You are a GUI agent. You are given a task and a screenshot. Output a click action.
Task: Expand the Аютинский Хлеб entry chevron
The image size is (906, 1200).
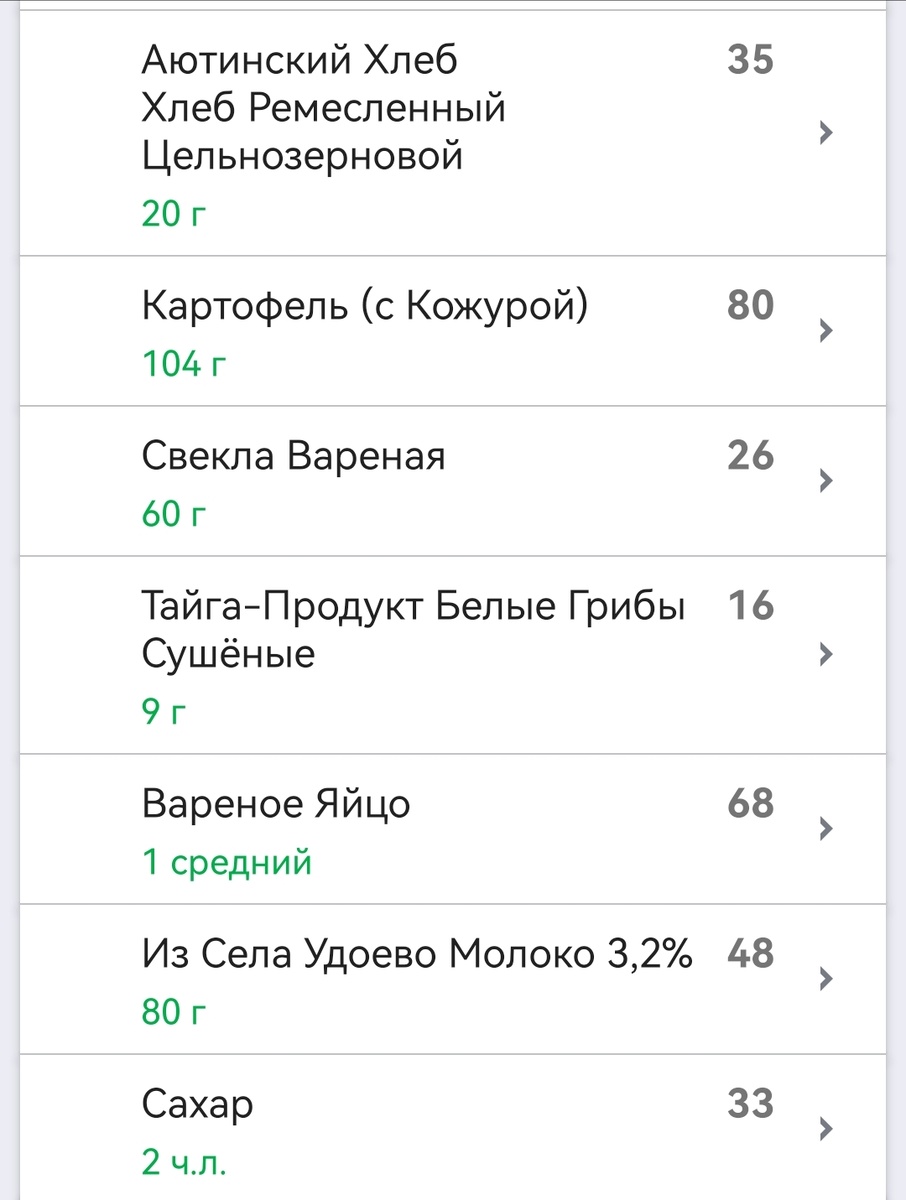click(x=824, y=130)
